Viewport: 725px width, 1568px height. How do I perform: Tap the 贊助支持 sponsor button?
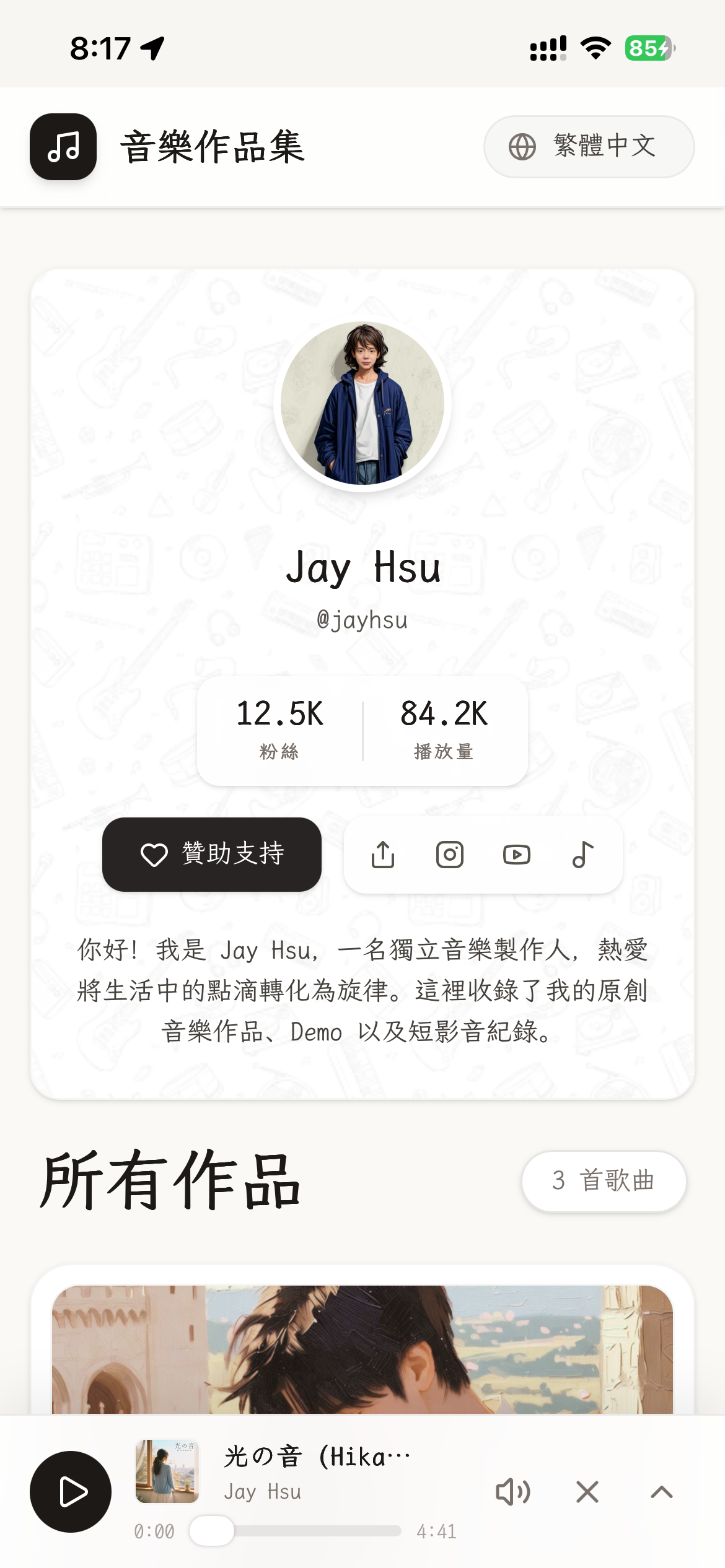212,855
